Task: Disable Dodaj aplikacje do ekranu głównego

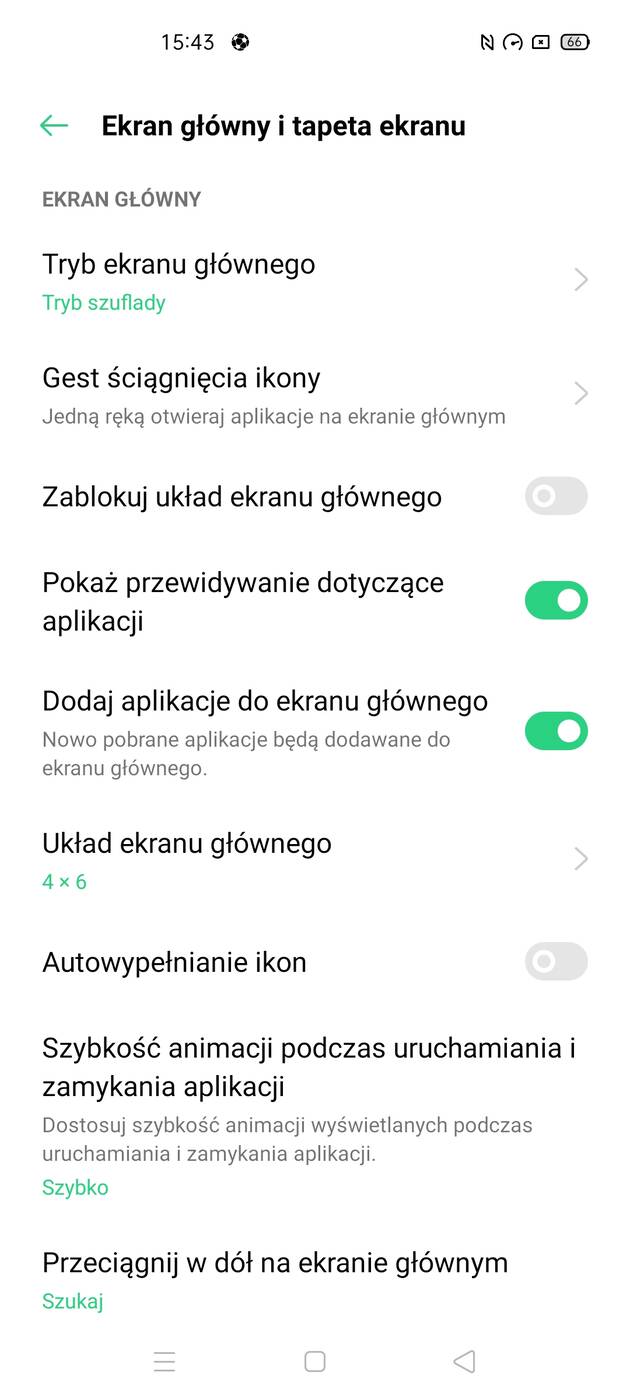Action: (x=556, y=731)
